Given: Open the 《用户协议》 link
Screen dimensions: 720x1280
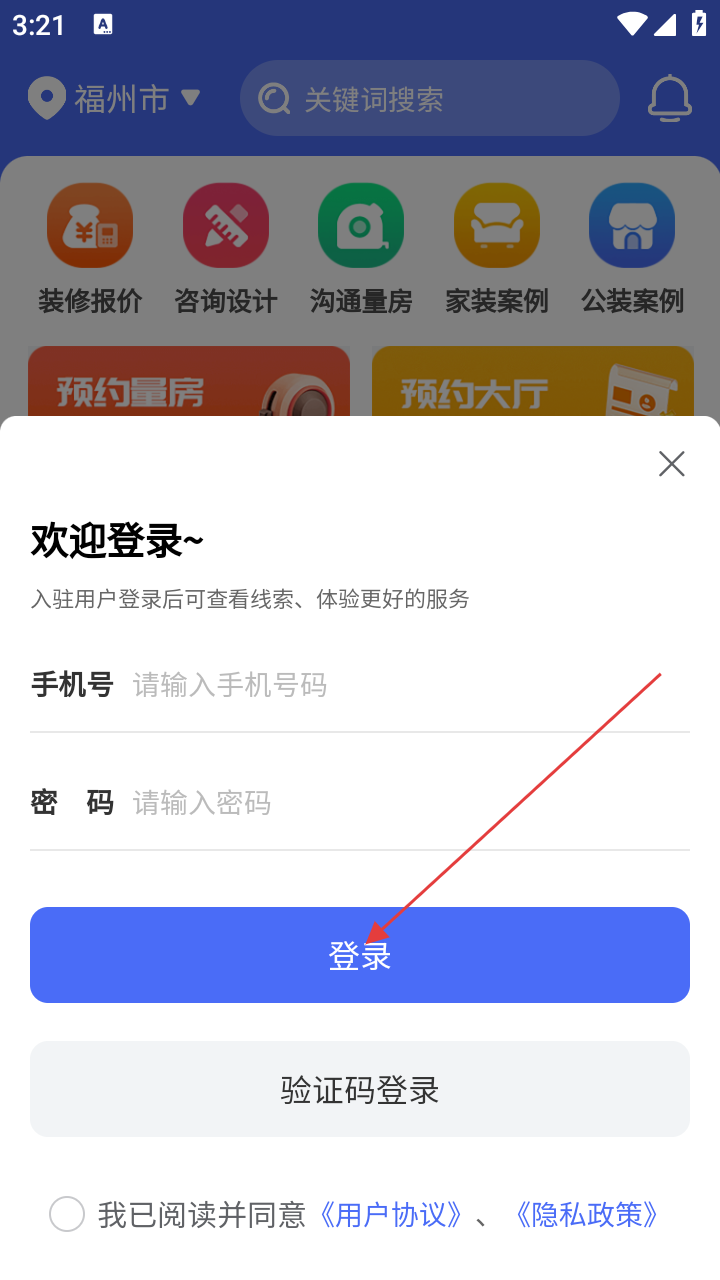Looking at the screenshot, I should [390, 1215].
